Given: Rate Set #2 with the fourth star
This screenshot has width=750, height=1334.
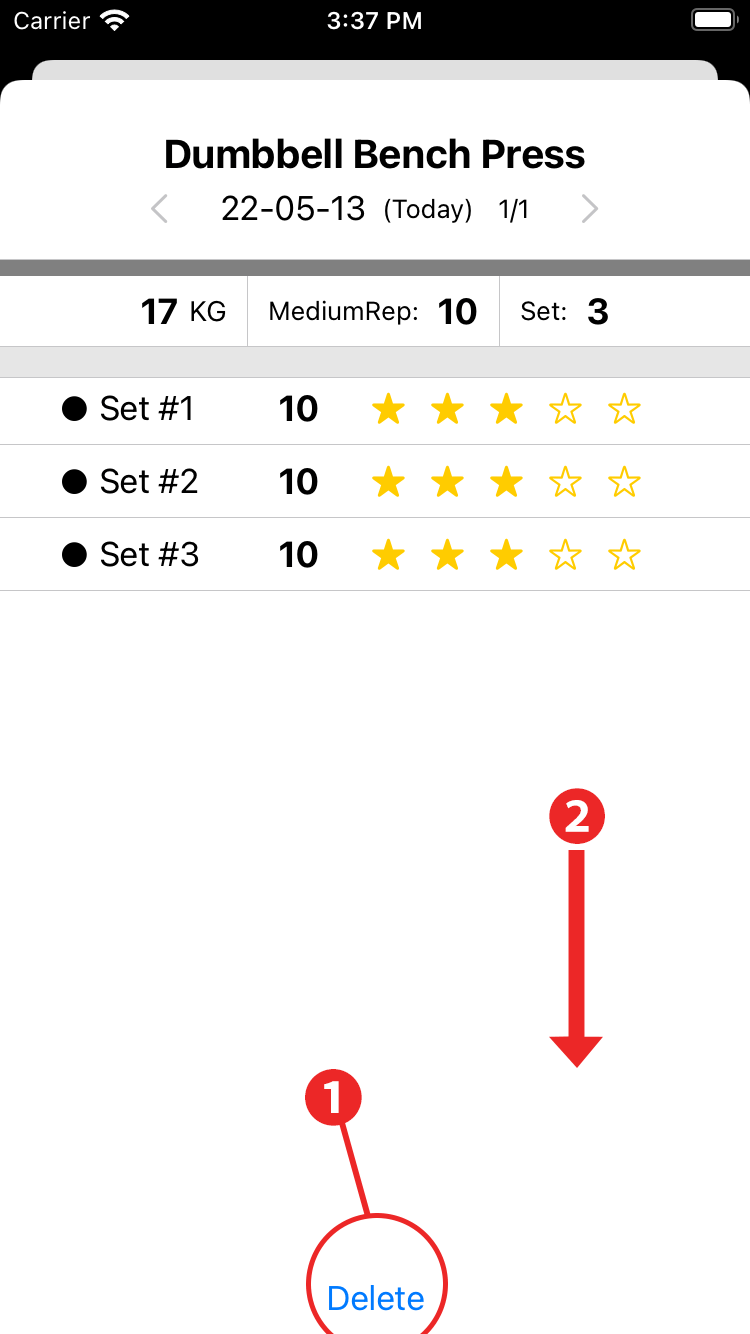Looking at the screenshot, I should pyautogui.click(x=565, y=482).
